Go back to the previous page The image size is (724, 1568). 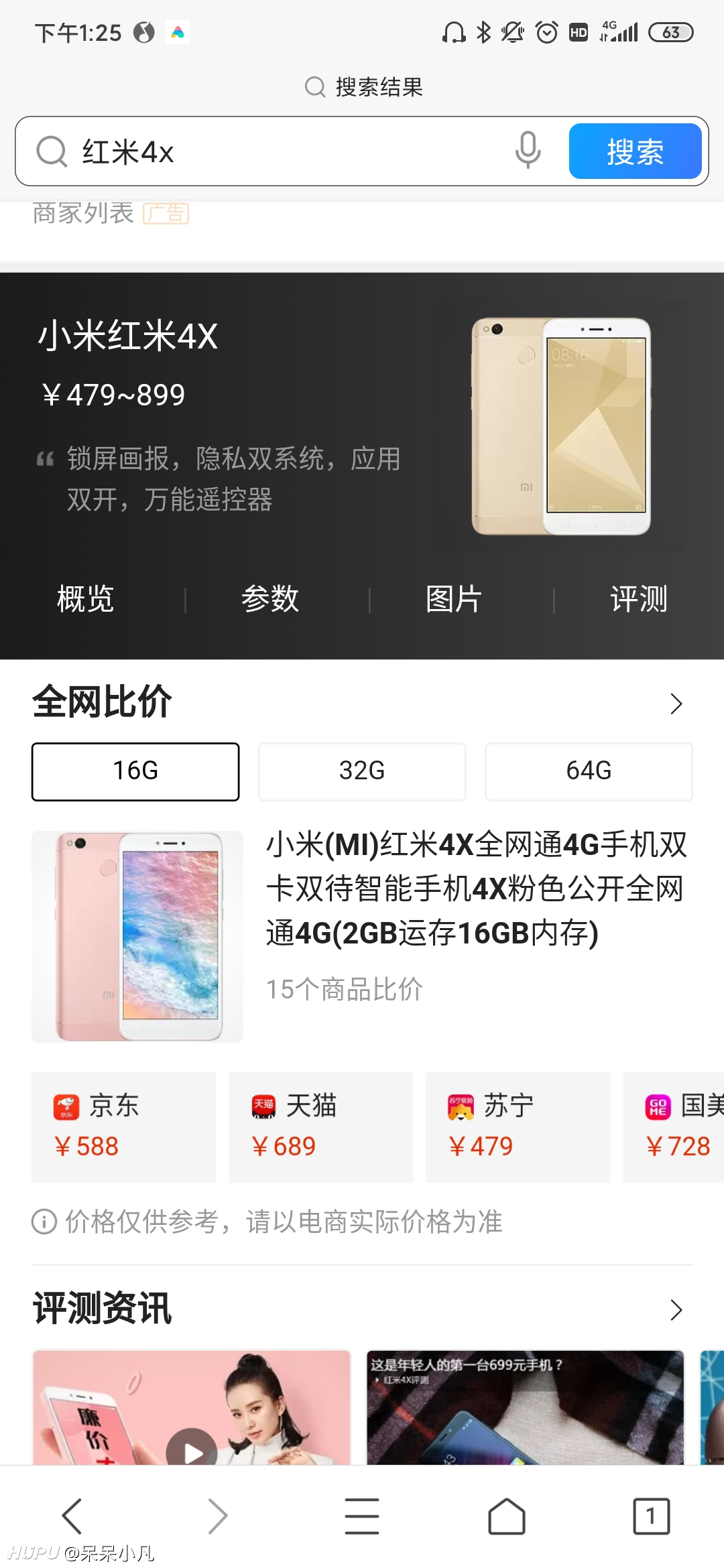tap(72, 1516)
